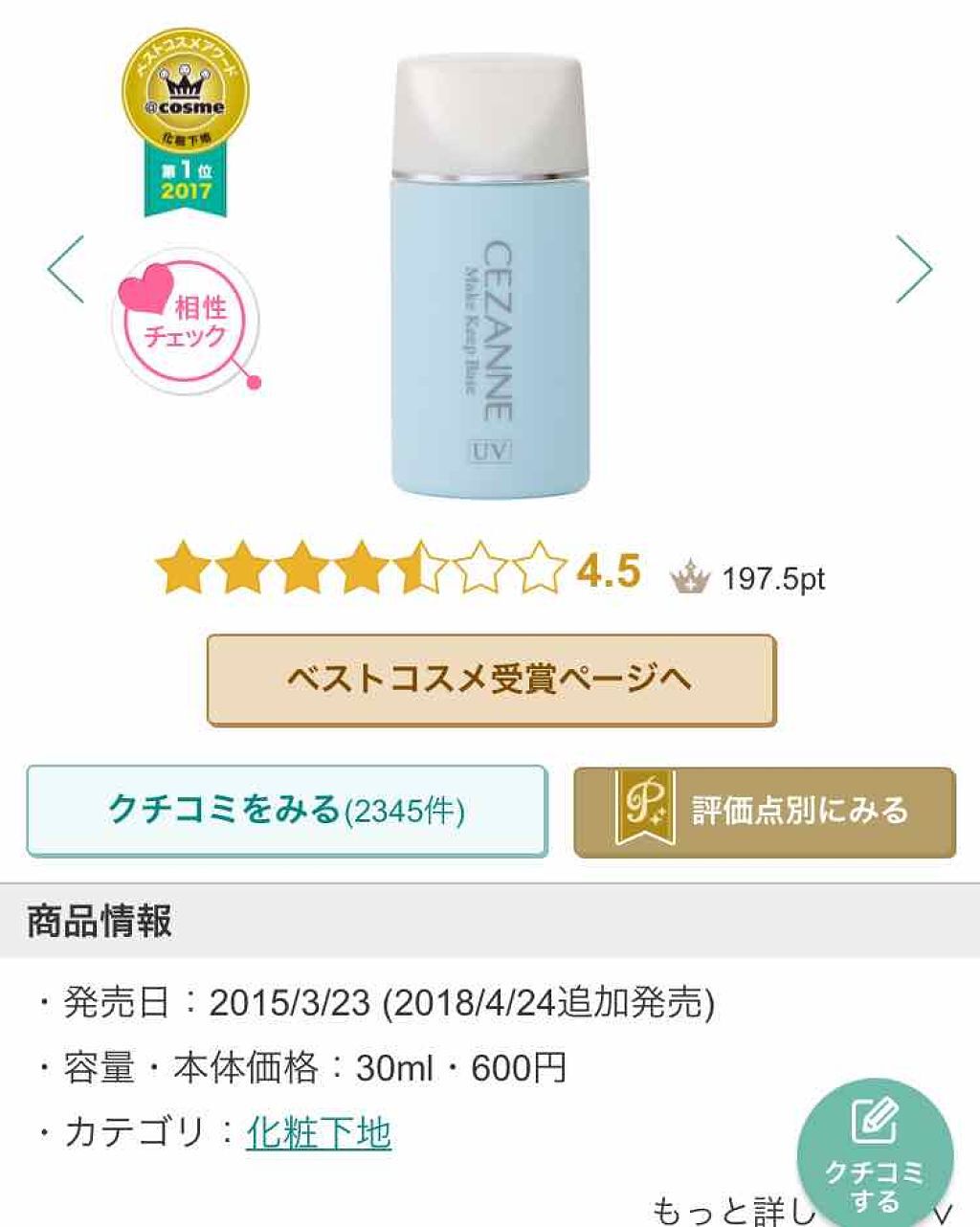Switch to the 商品情報 section header
The height and width of the screenshot is (1227, 980).
pyautogui.click(x=96, y=922)
